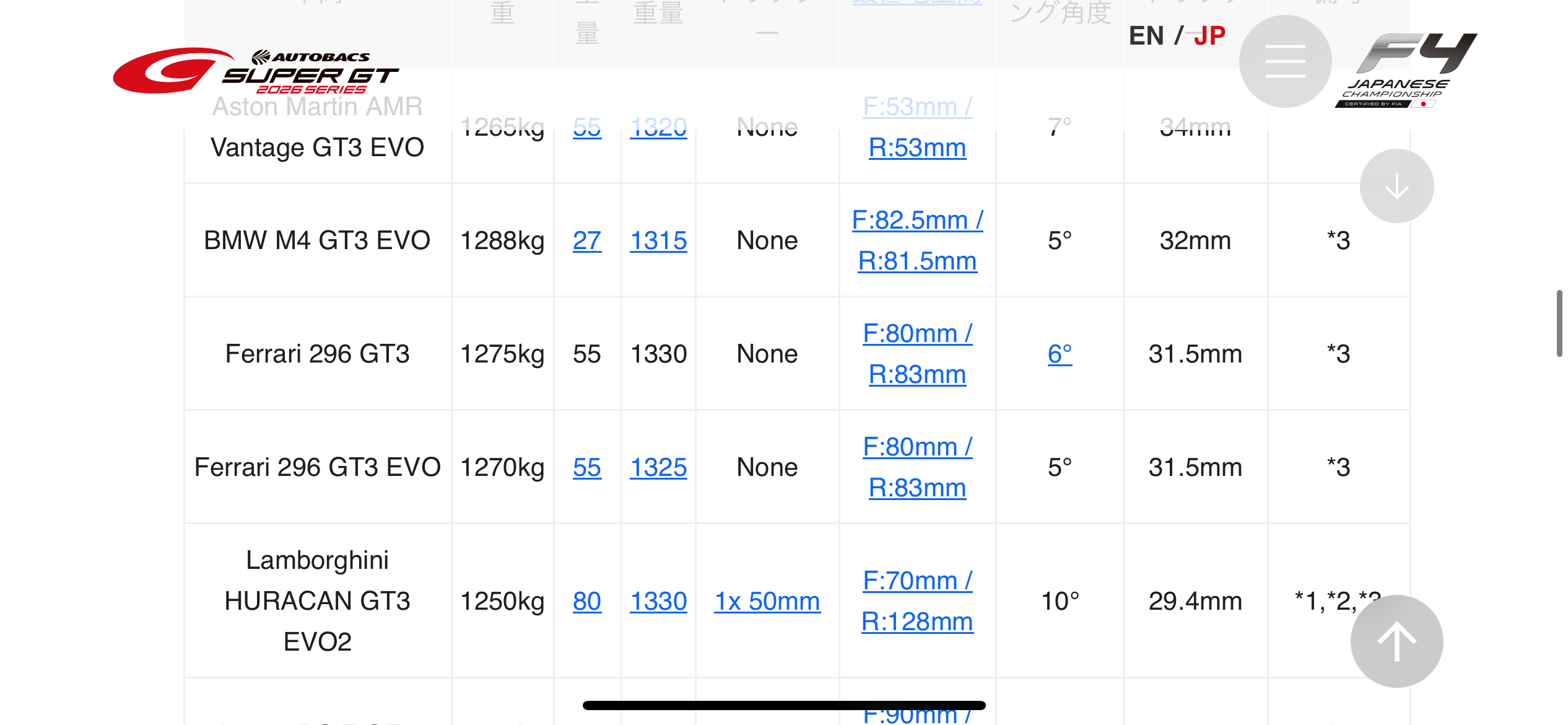Image resolution: width=1568 pixels, height=725 pixels.
Task: Return to top with up arrow
Action: tap(1396, 641)
